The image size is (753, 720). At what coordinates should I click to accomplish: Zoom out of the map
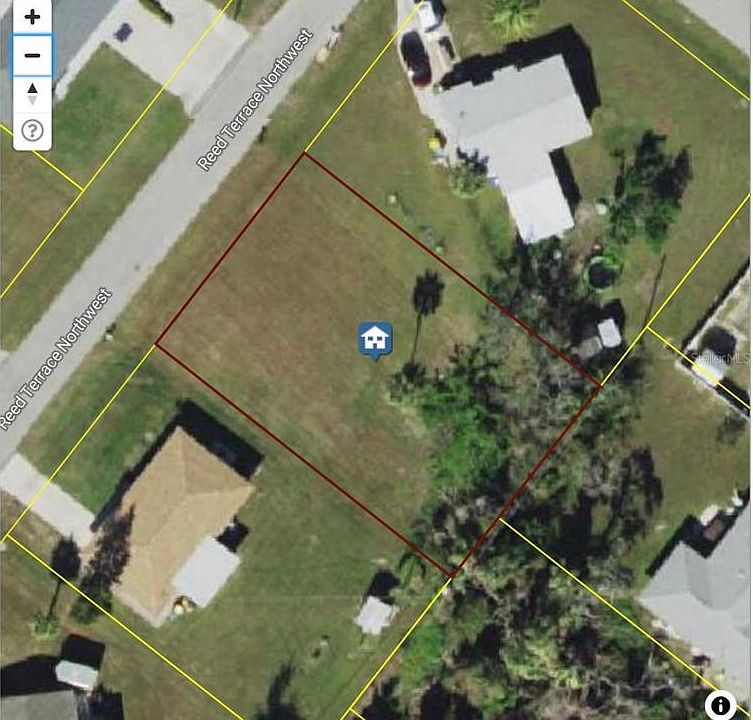click(32, 55)
